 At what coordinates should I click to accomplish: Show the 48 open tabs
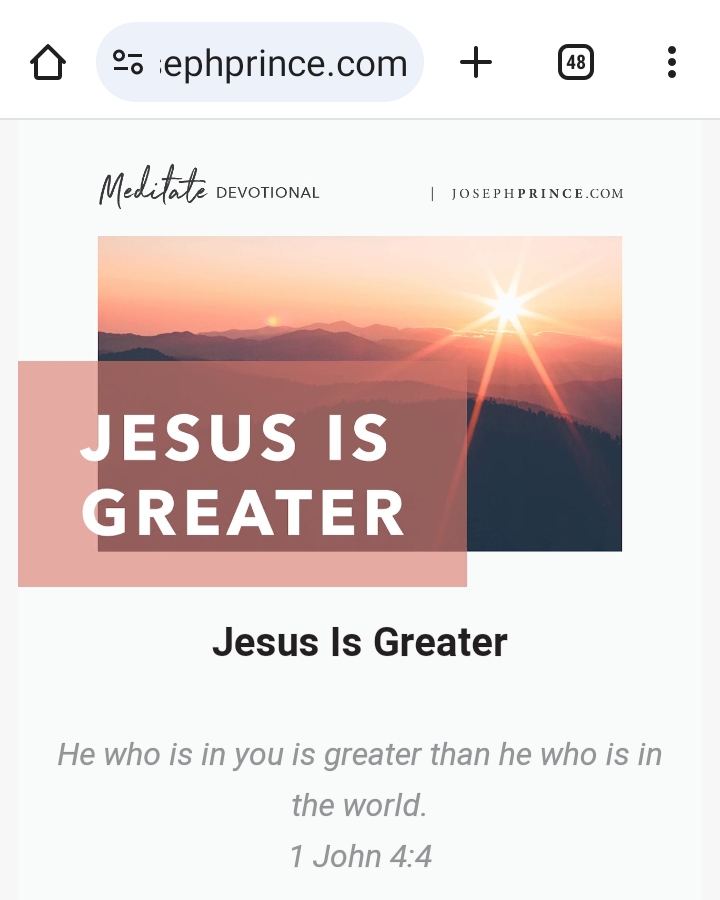coord(575,63)
